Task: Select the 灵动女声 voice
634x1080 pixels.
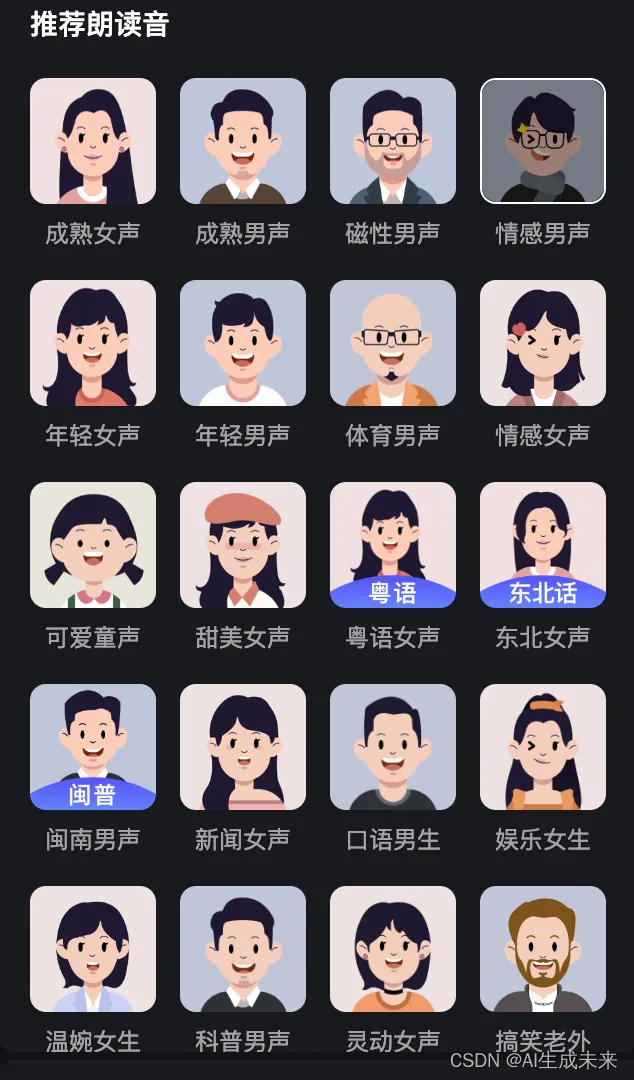Action: [393, 949]
